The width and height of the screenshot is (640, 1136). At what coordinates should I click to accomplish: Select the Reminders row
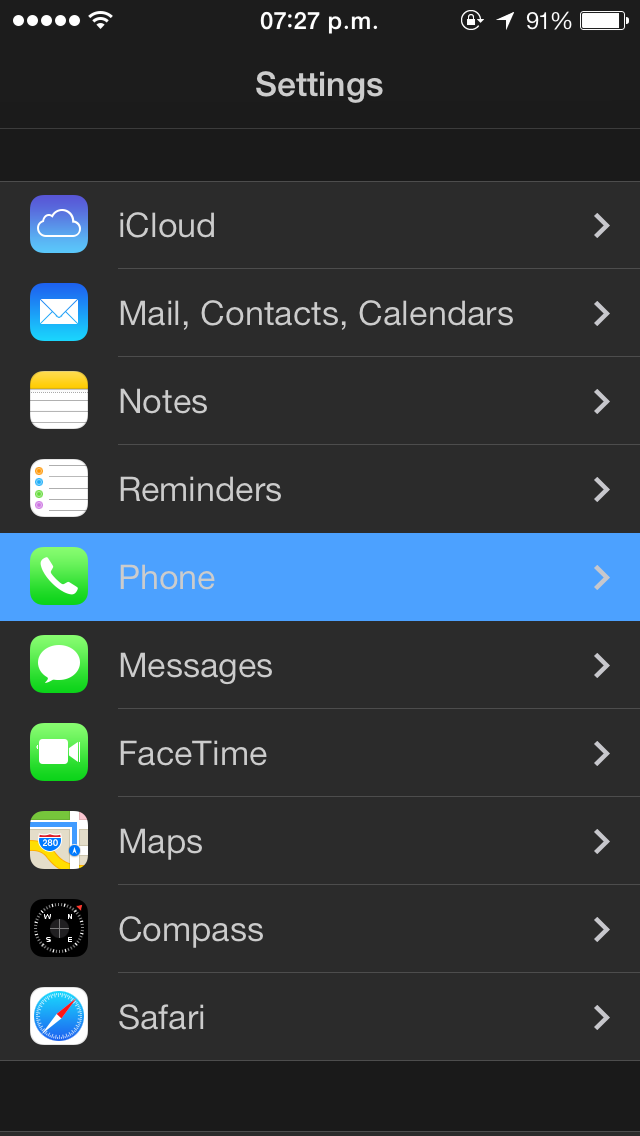click(x=320, y=489)
